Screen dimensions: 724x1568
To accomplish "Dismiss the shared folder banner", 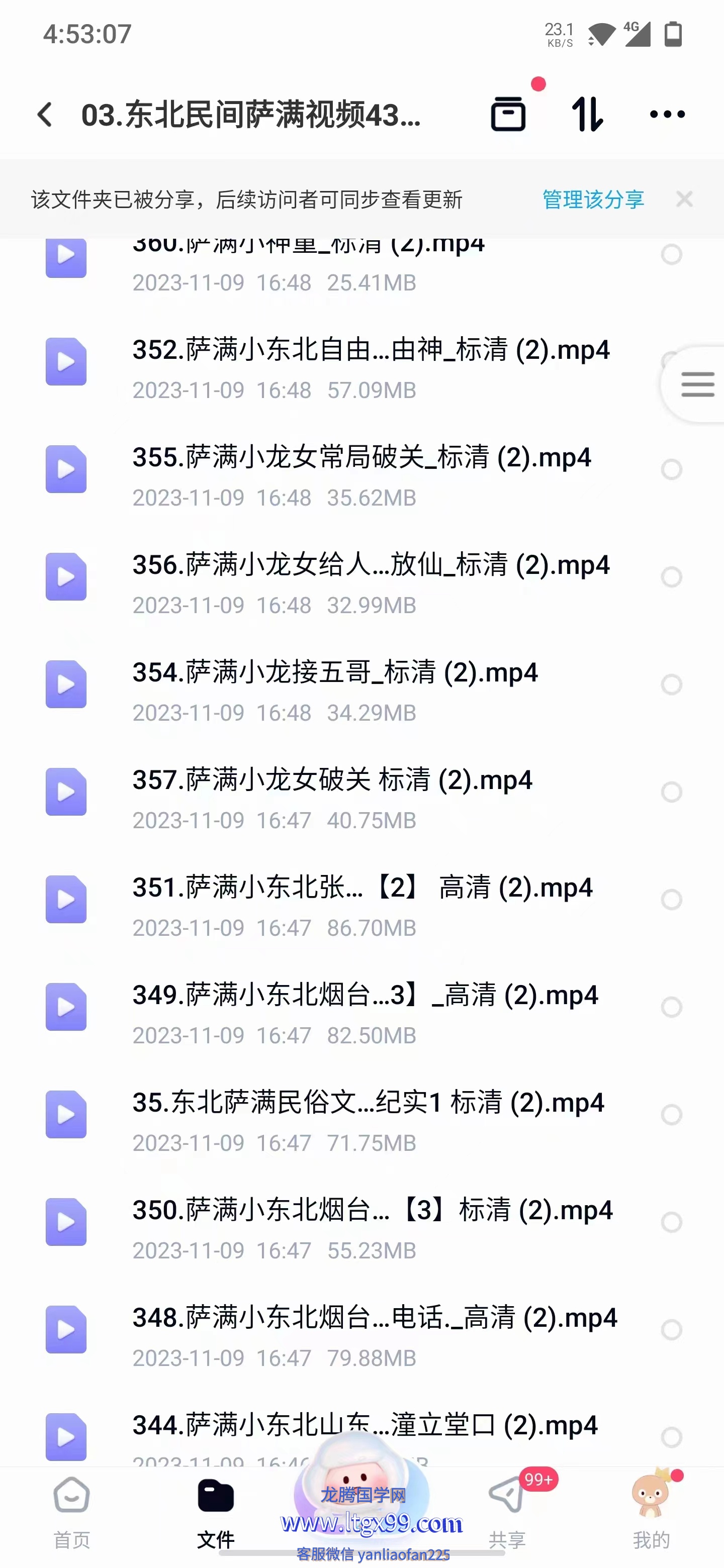I will (x=684, y=199).
